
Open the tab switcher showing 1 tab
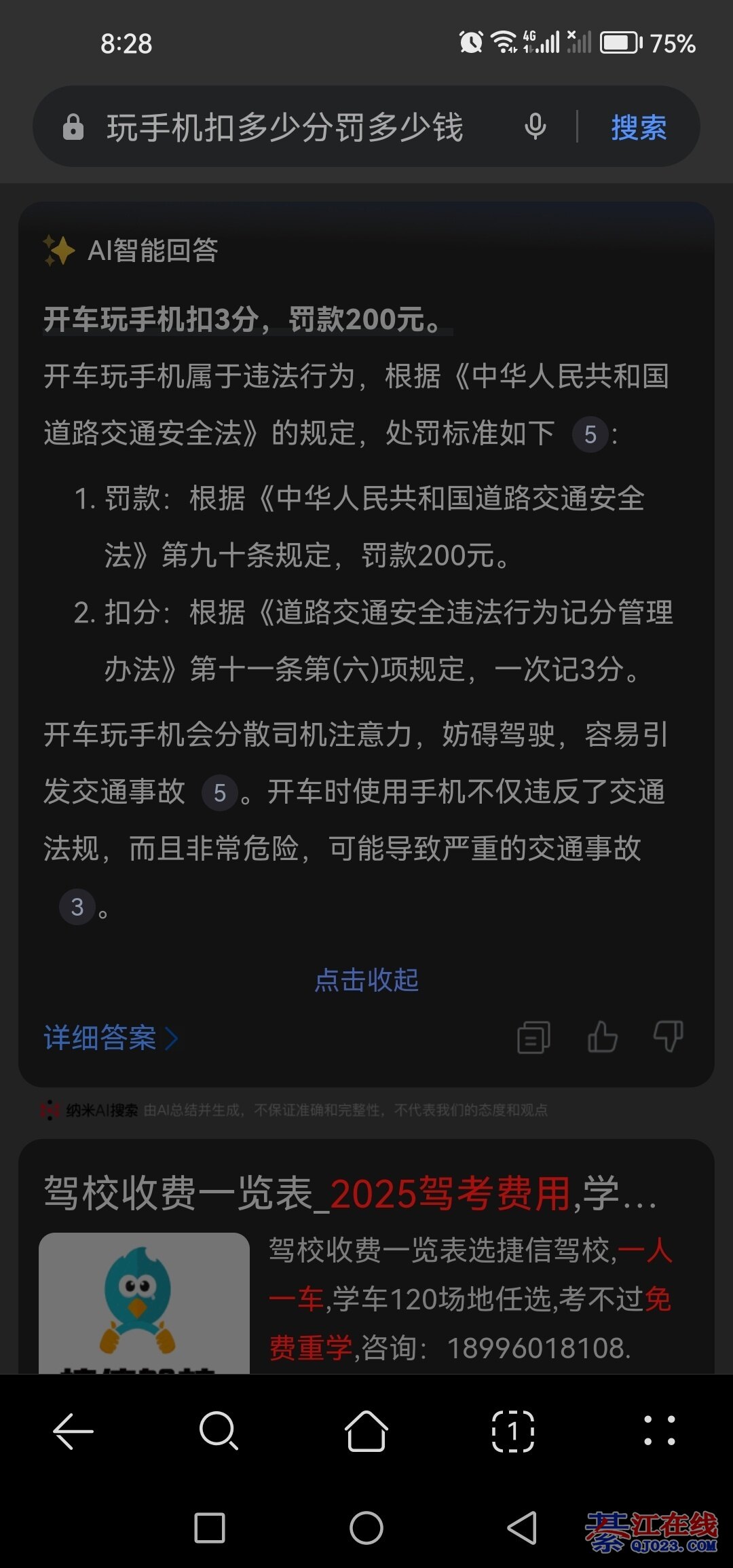point(513,1431)
